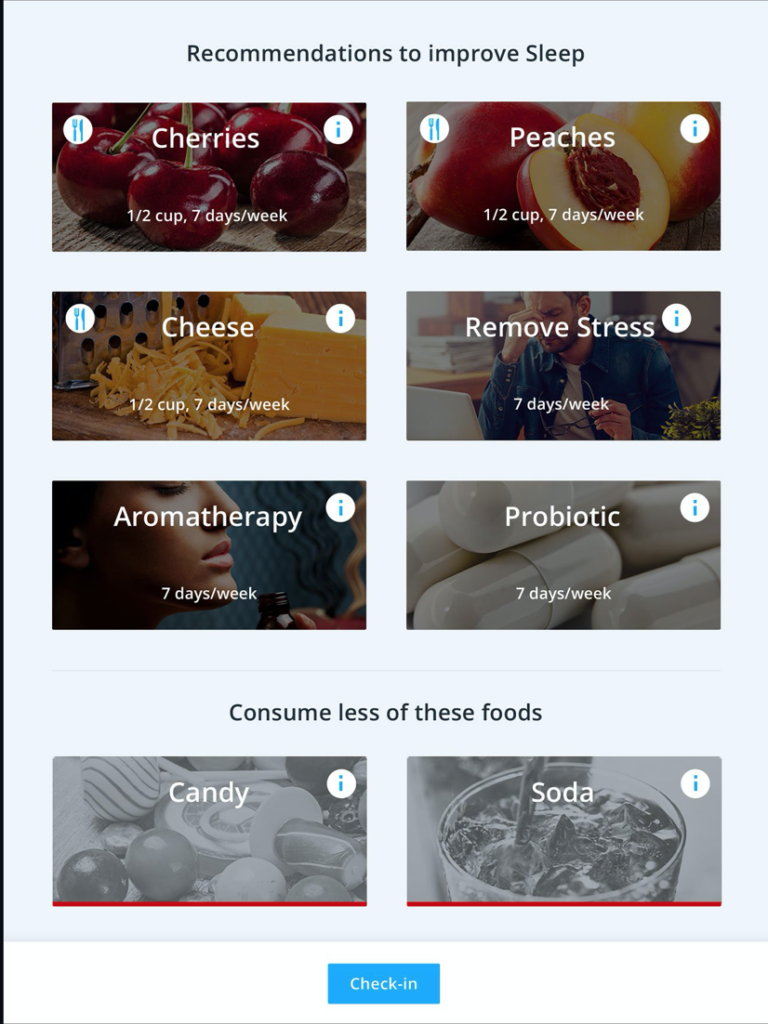Screen dimensions: 768x1024
Task: Tap the Check-in button
Action: tap(383, 984)
